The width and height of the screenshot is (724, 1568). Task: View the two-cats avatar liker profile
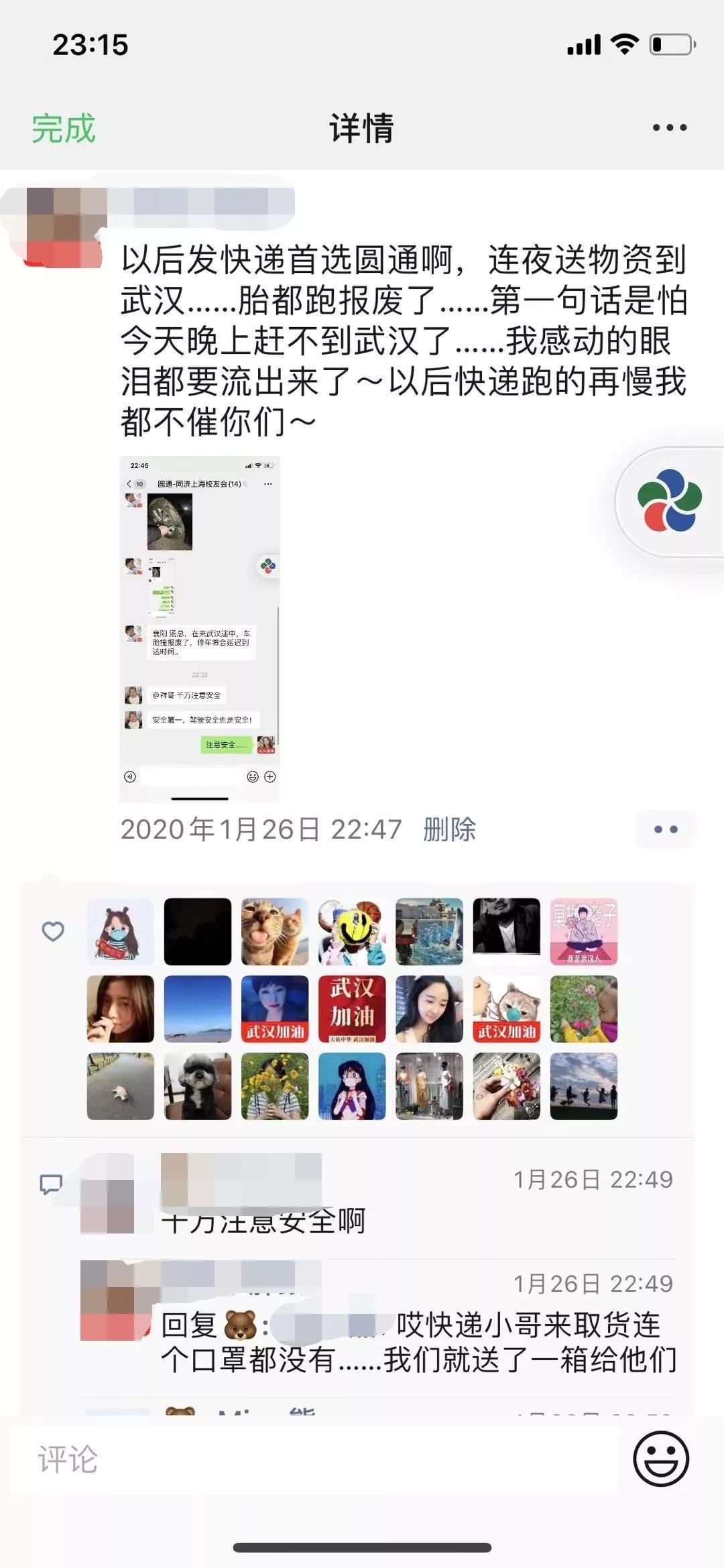coord(275,932)
